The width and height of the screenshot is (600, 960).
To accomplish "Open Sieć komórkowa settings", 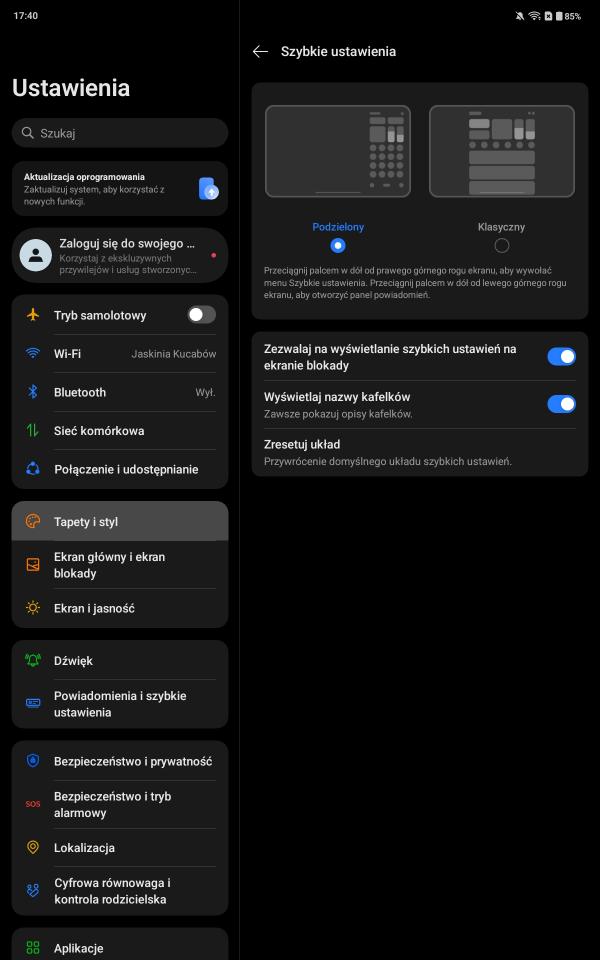I will 120,431.
